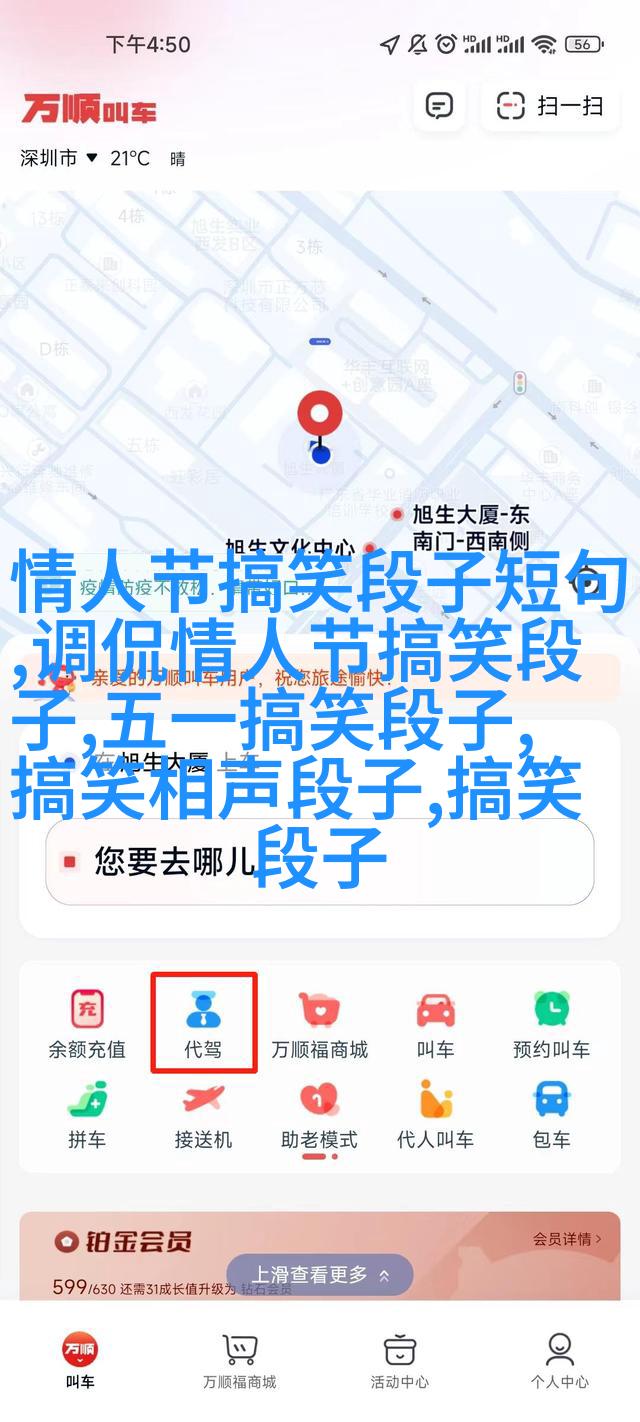Open 万顺福商城 from the service grid
The image size is (640, 1422).
tap(320, 1024)
